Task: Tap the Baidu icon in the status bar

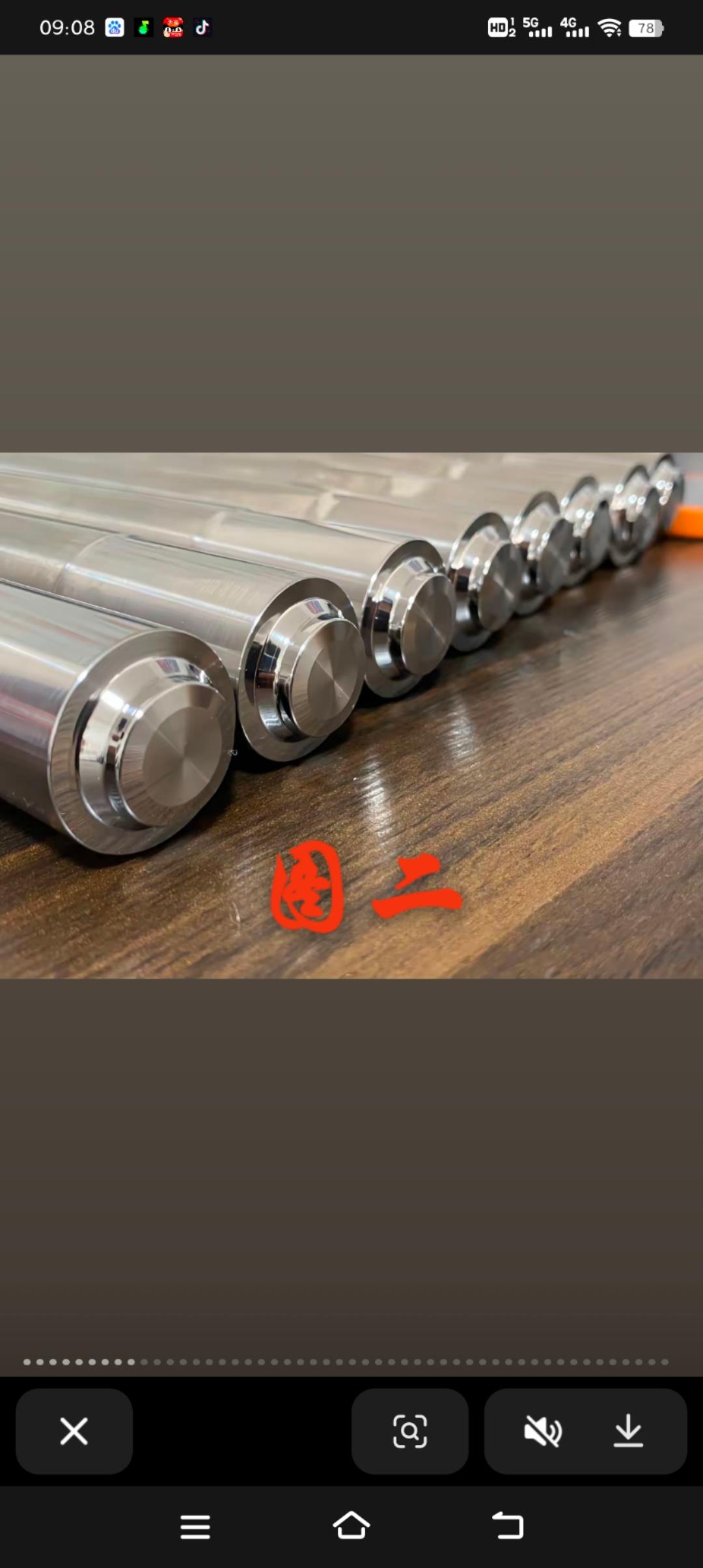Action: [x=113, y=27]
